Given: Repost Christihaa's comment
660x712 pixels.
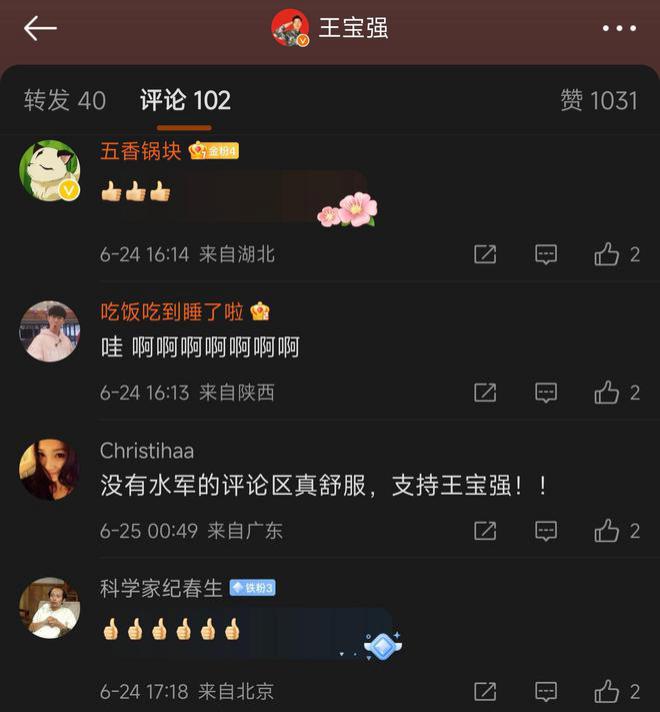Looking at the screenshot, I should point(485,531).
